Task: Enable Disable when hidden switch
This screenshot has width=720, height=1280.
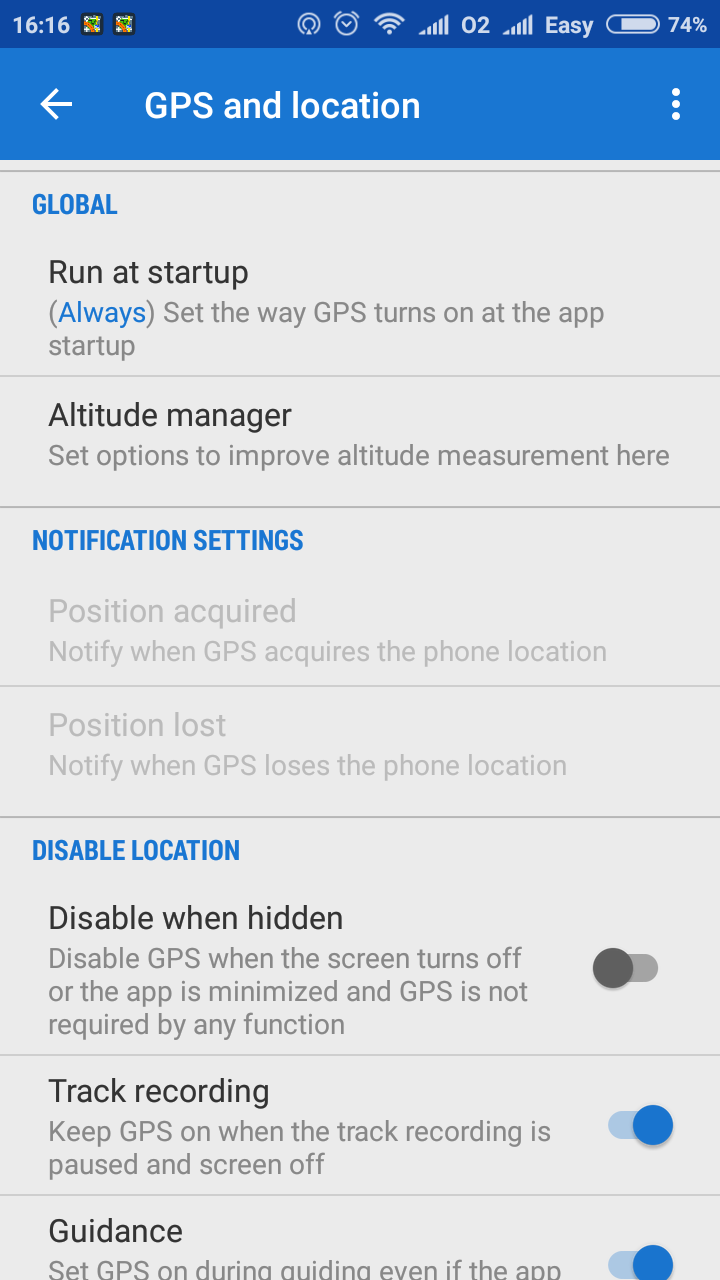Action: [626, 968]
